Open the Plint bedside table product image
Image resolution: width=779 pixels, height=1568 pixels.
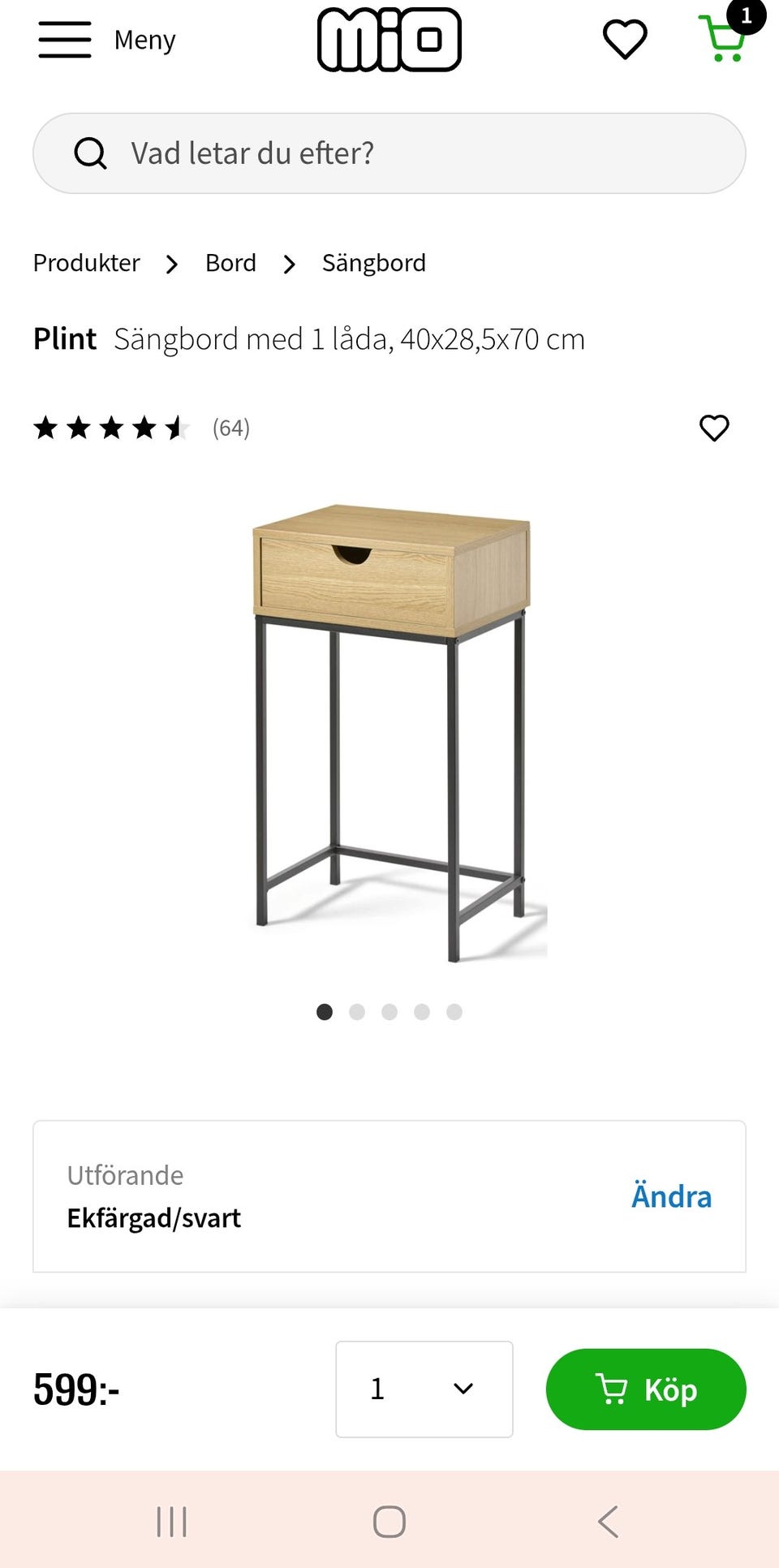[x=391, y=730]
